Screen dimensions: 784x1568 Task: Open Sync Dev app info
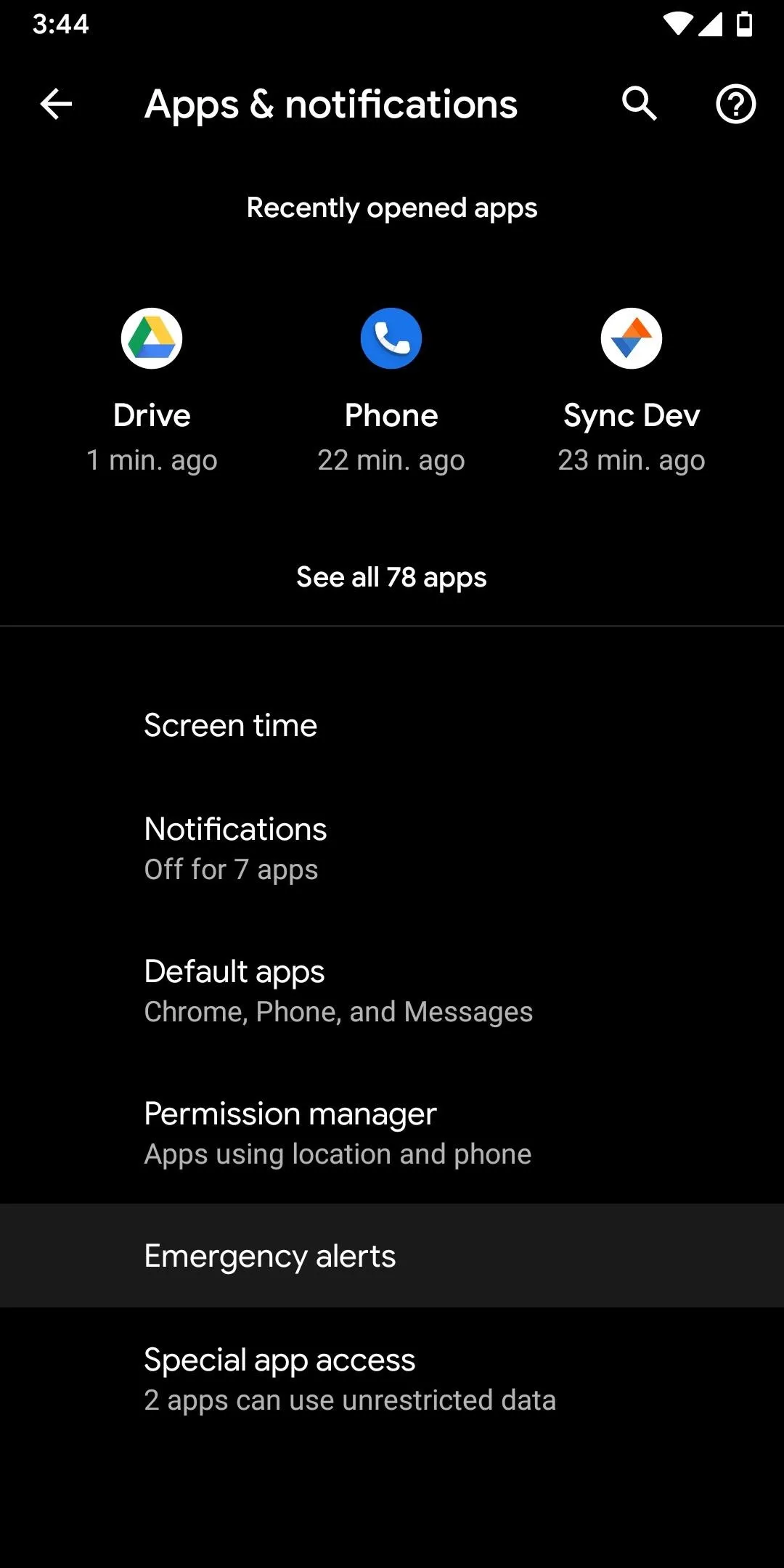(632, 391)
